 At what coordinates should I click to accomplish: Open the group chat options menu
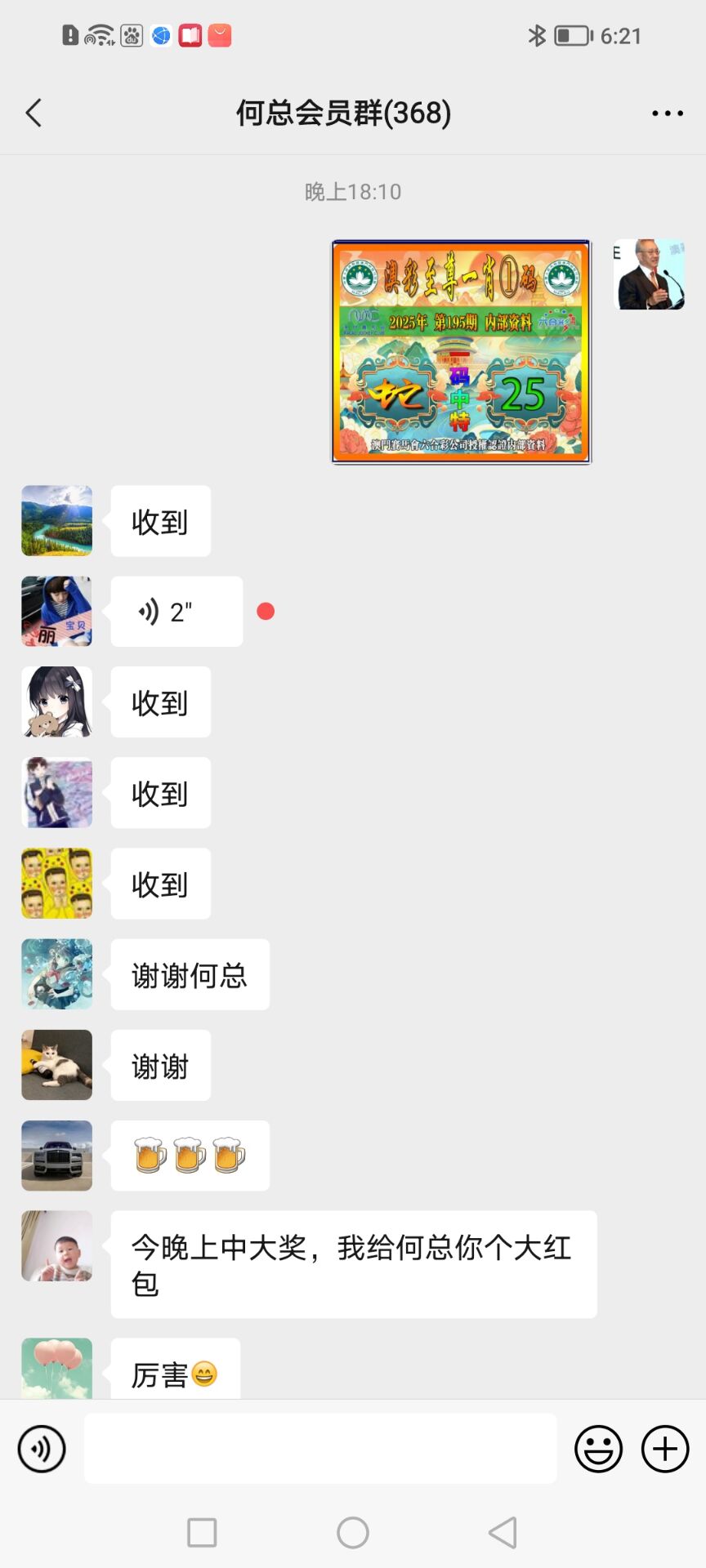pyautogui.click(x=667, y=114)
